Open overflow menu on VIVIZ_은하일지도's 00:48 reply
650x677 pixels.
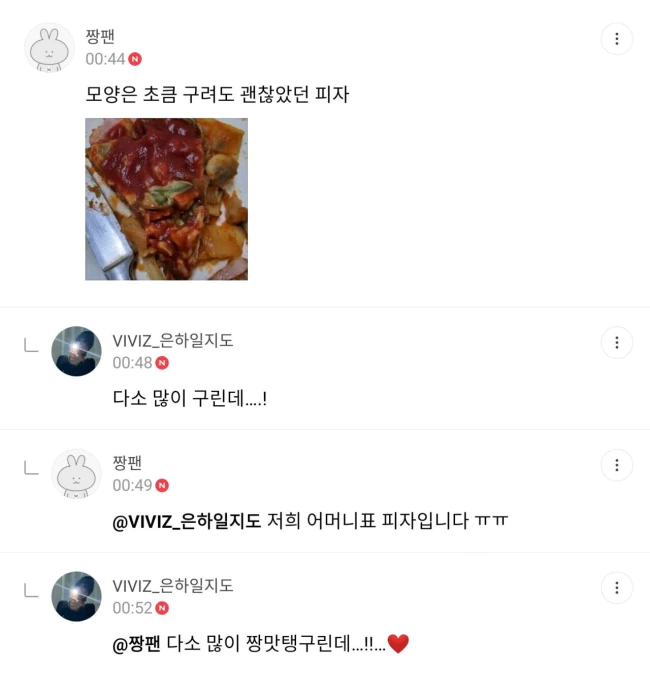point(616,342)
